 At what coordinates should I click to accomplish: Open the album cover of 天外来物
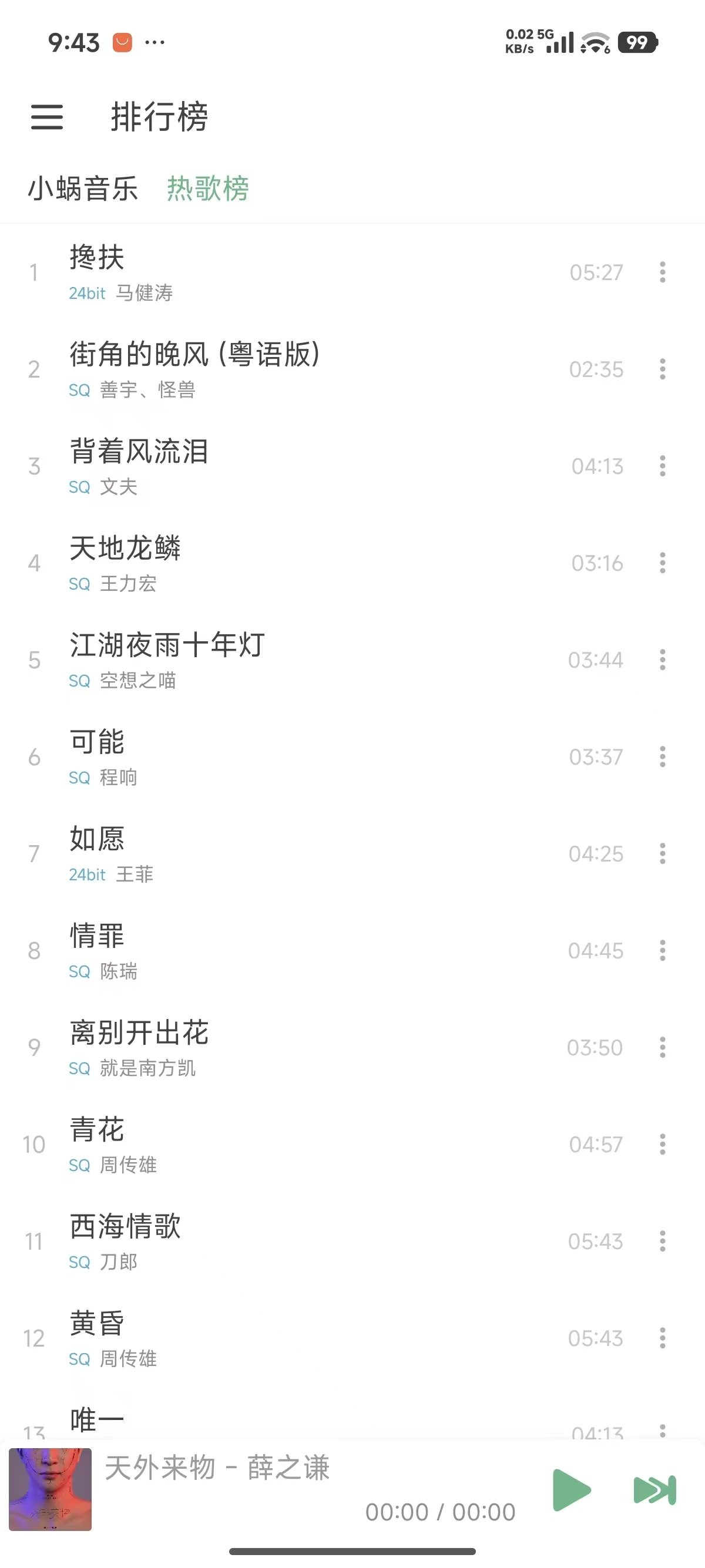click(50, 1489)
